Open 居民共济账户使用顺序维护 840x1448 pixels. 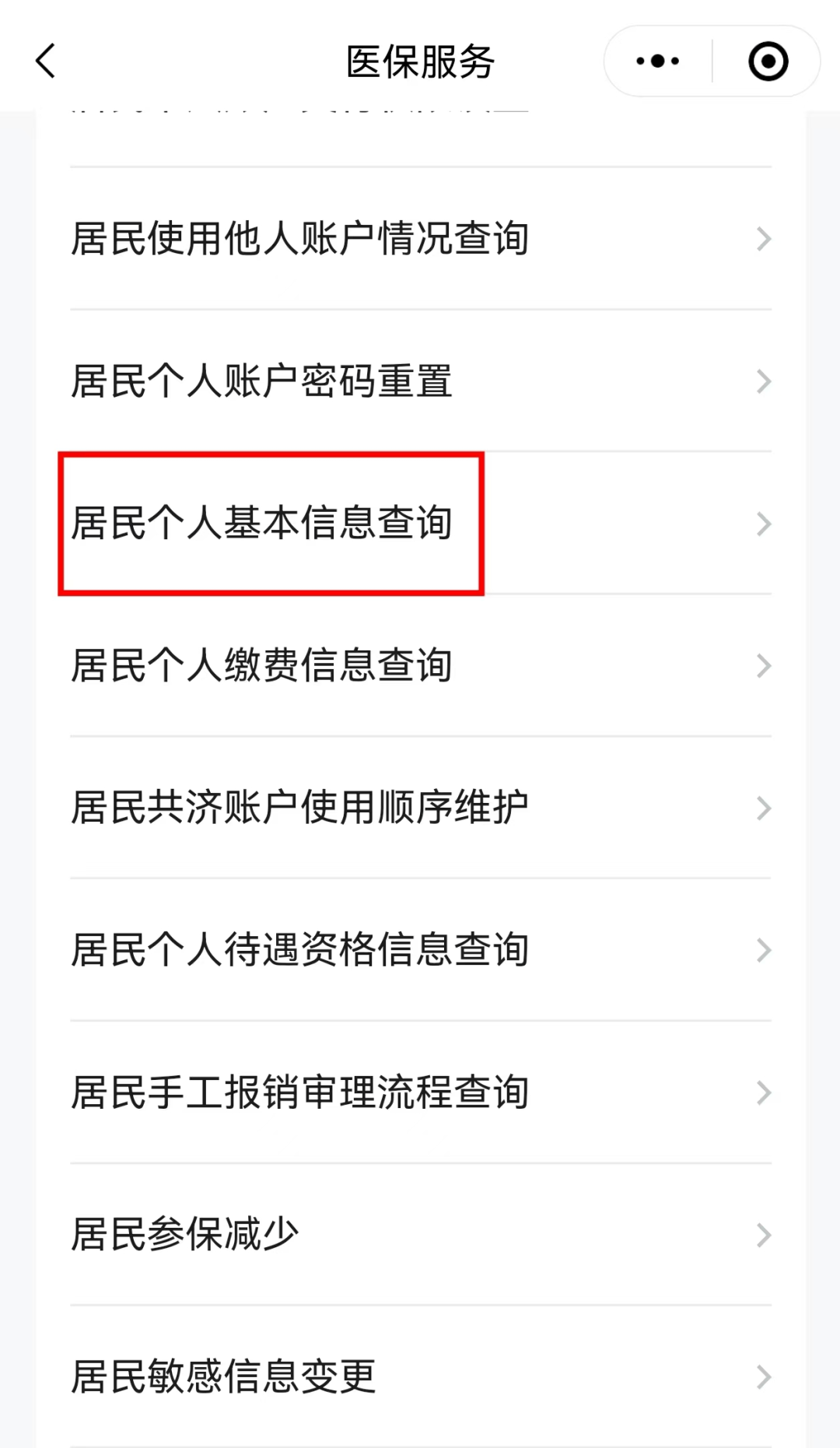pos(420,808)
